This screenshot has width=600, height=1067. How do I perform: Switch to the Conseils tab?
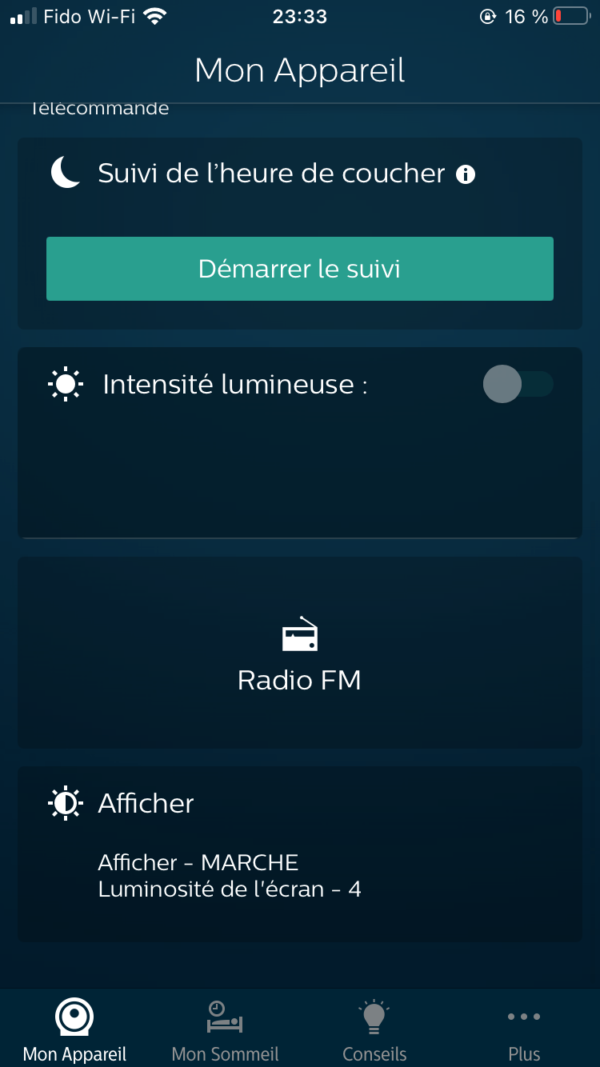click(x=374, y=1030)
